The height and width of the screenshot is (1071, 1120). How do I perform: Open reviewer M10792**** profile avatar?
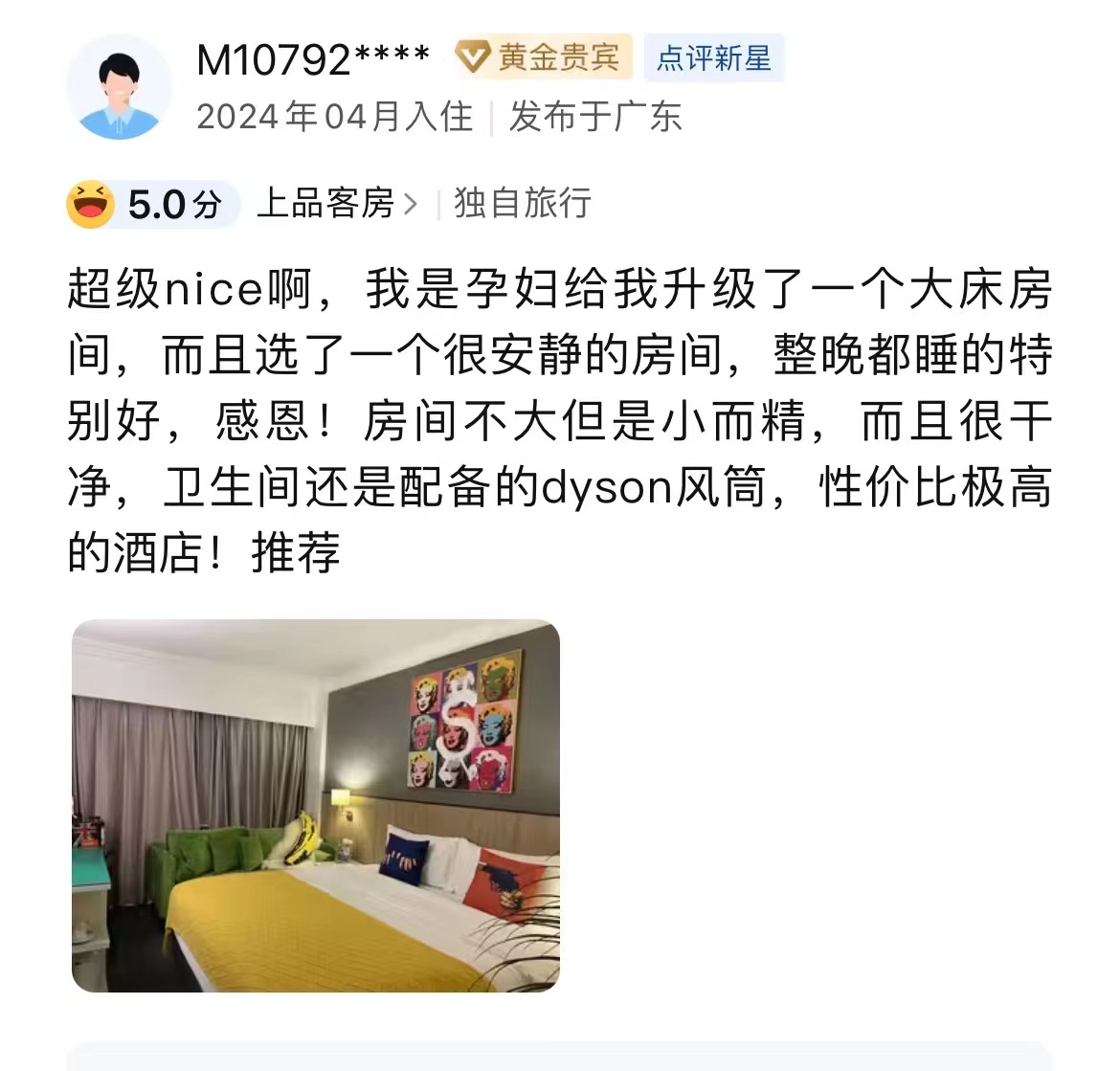pyautogui.click(x=120, y=87)
